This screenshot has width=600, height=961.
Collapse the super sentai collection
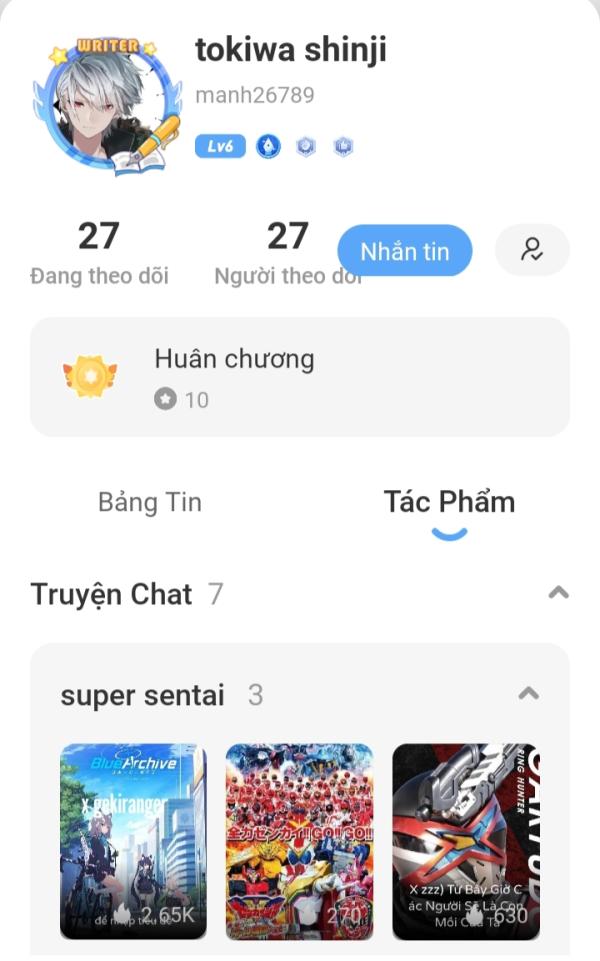529,694
